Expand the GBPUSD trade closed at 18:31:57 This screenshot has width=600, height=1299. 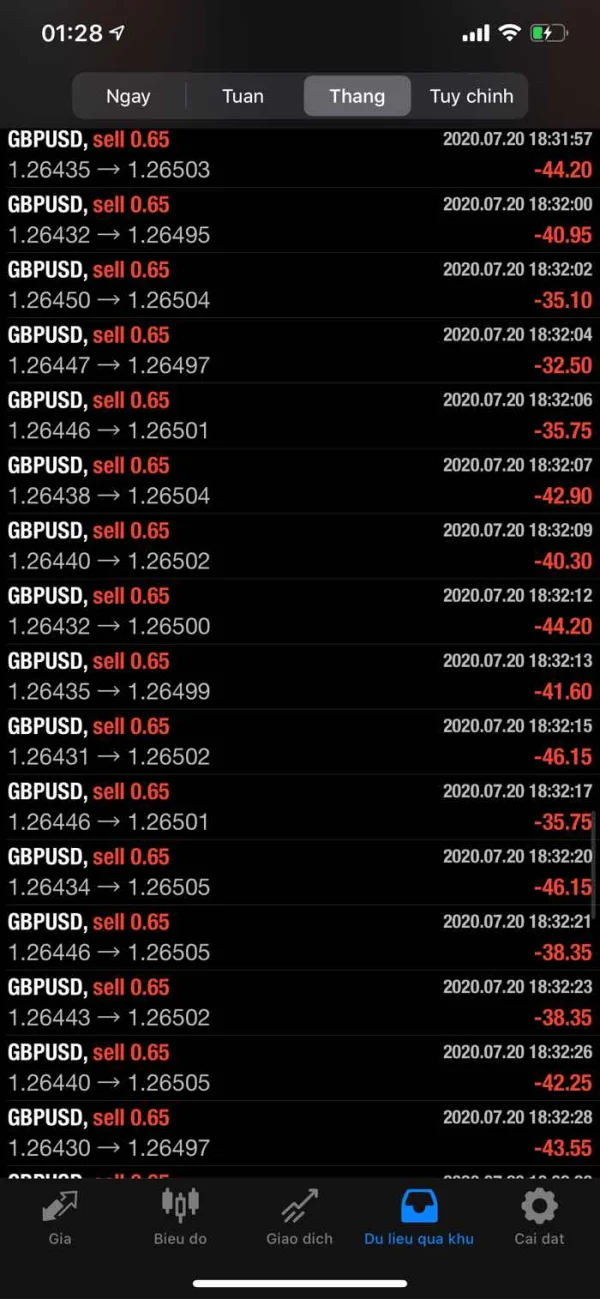point(300,155)
